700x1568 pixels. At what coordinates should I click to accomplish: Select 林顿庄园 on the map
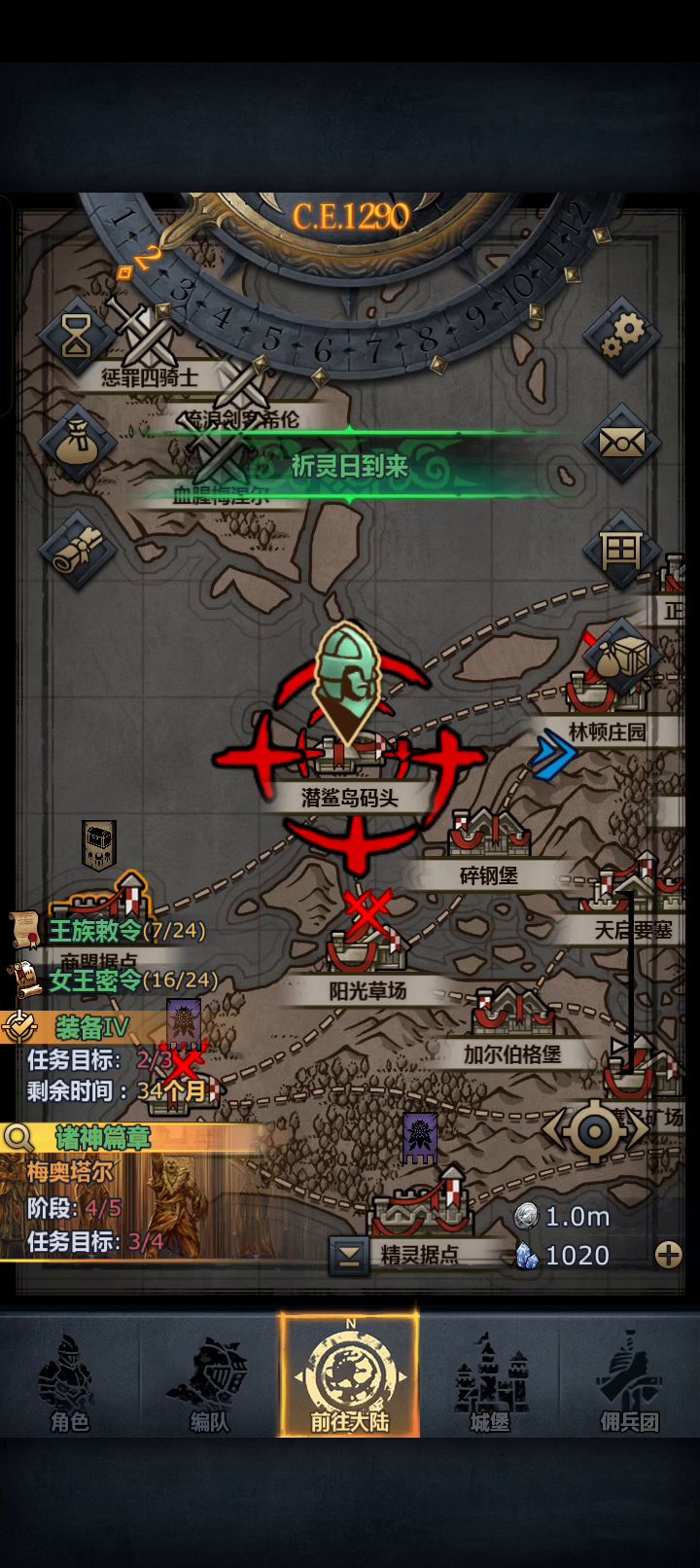click(607, 731)
